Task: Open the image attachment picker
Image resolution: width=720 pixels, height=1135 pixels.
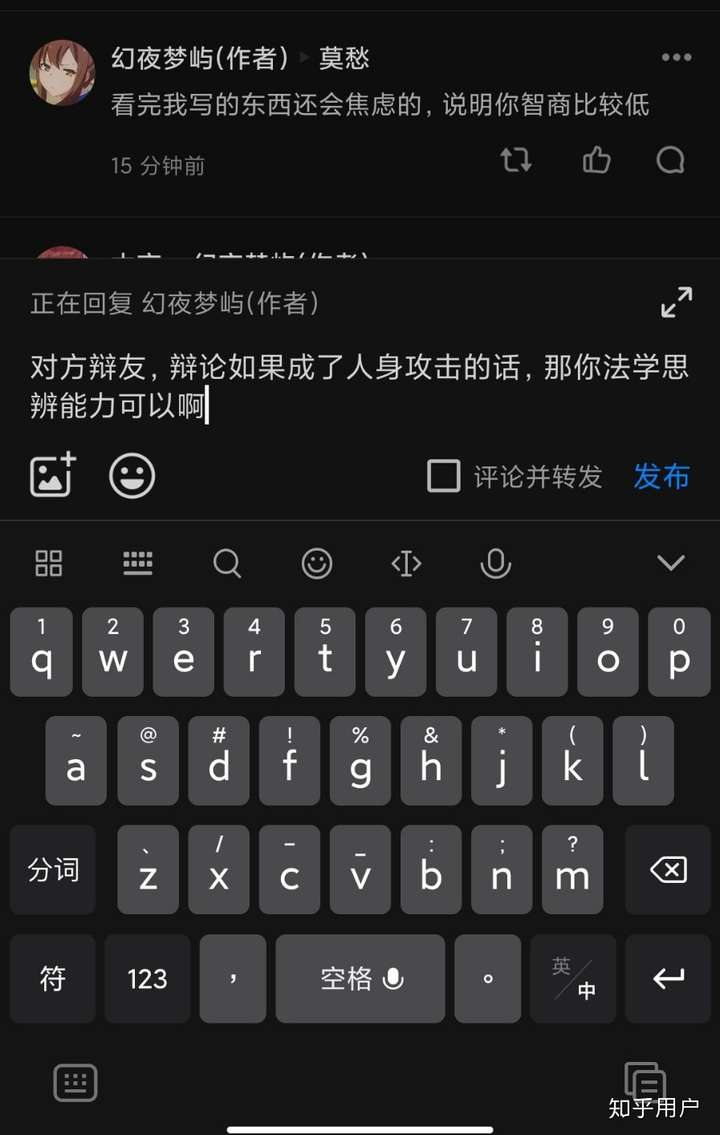Action: point(51,476)
